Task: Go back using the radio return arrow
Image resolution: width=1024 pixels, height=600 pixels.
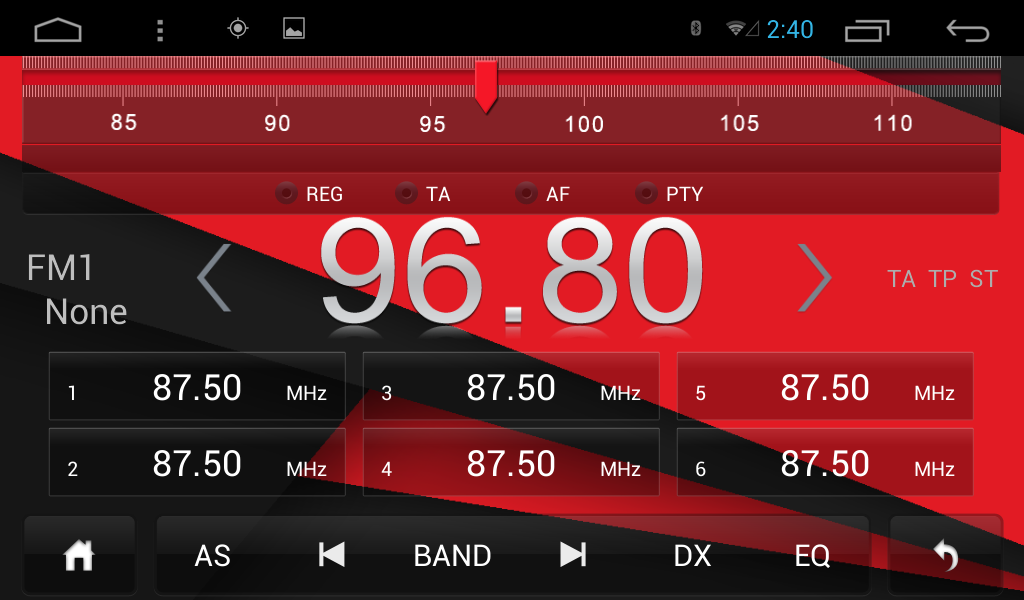Action: click(945, 555)
